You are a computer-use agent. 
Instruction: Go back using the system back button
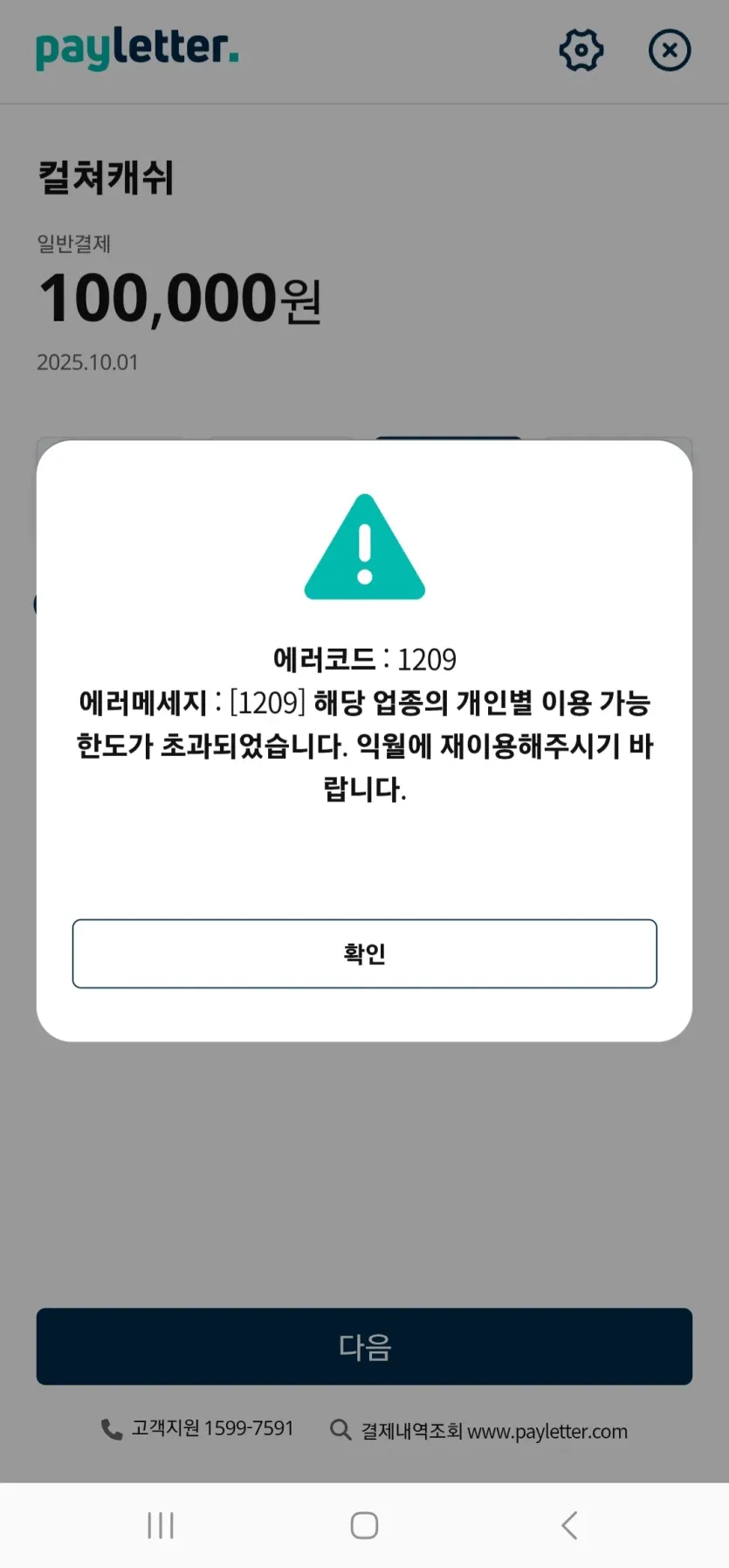coord(569,1525)
